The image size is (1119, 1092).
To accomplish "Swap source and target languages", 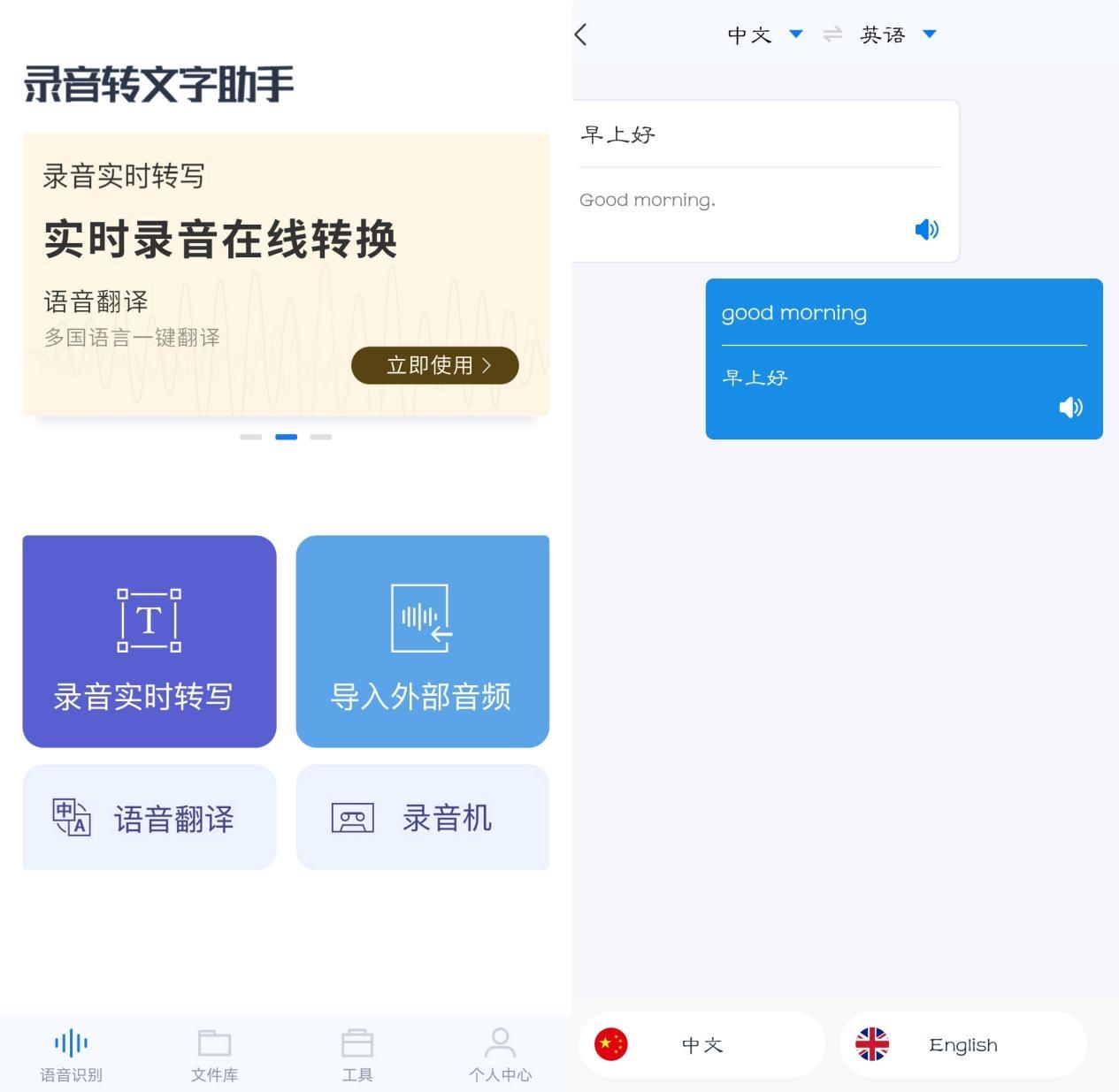I will (x=832, y=34).
